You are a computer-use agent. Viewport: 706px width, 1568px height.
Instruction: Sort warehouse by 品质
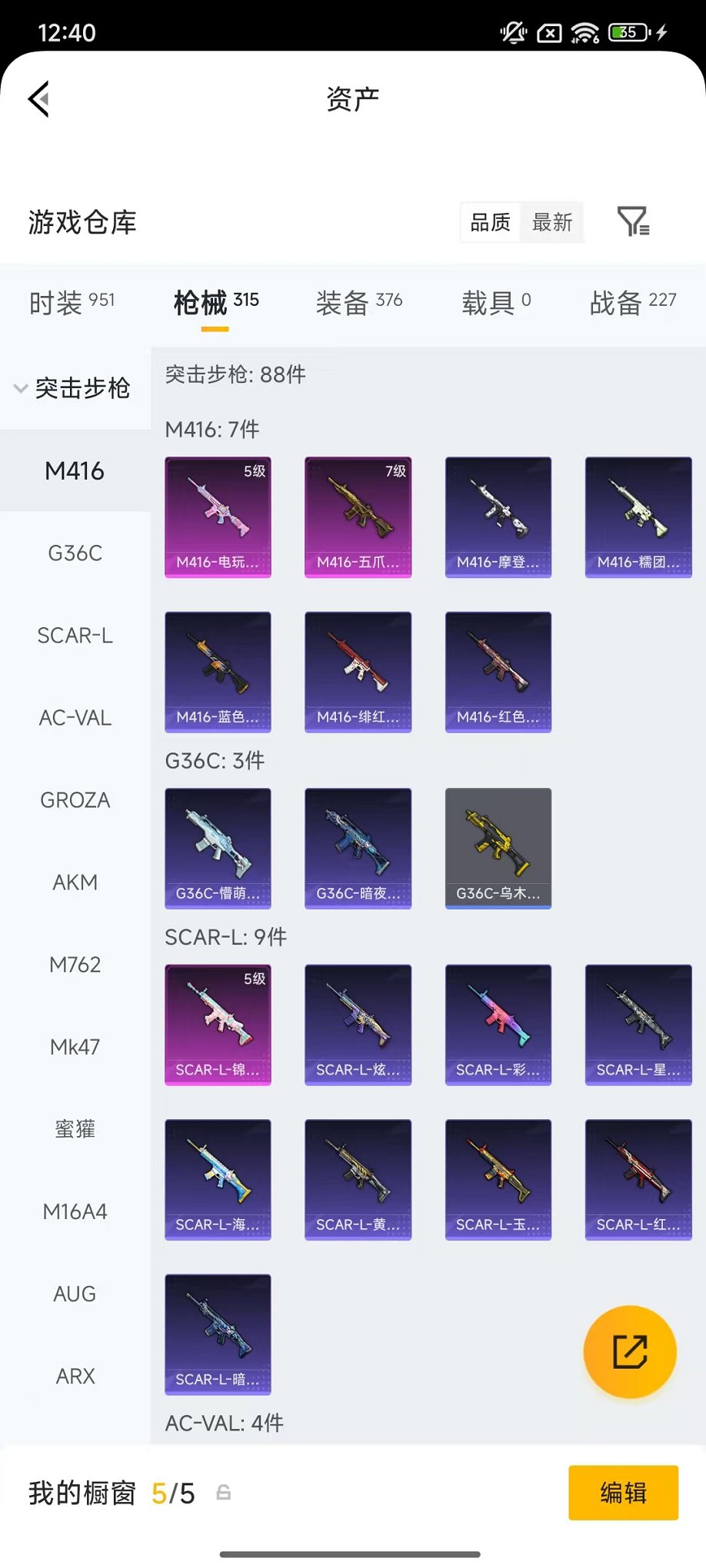490,223
